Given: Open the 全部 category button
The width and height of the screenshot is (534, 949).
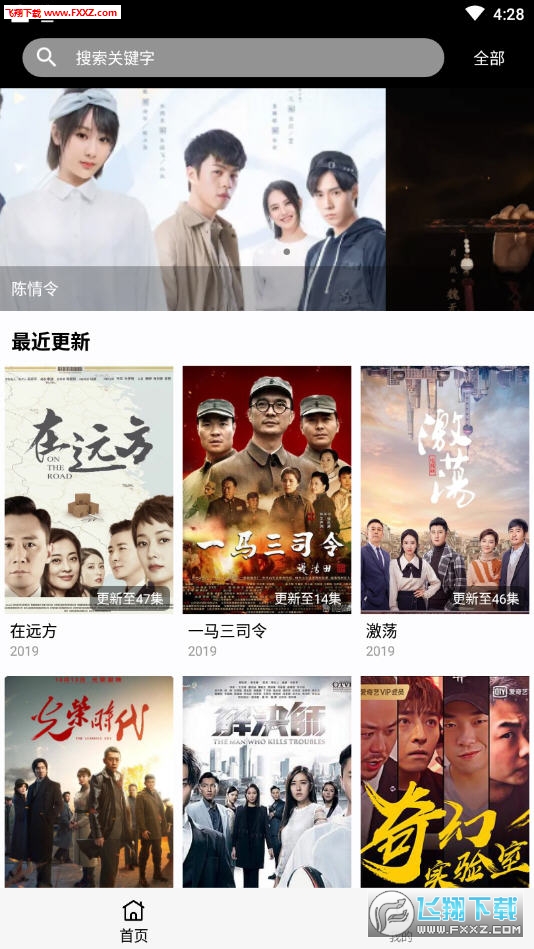Looking at the screenshot, I should [x=489, y=57].
